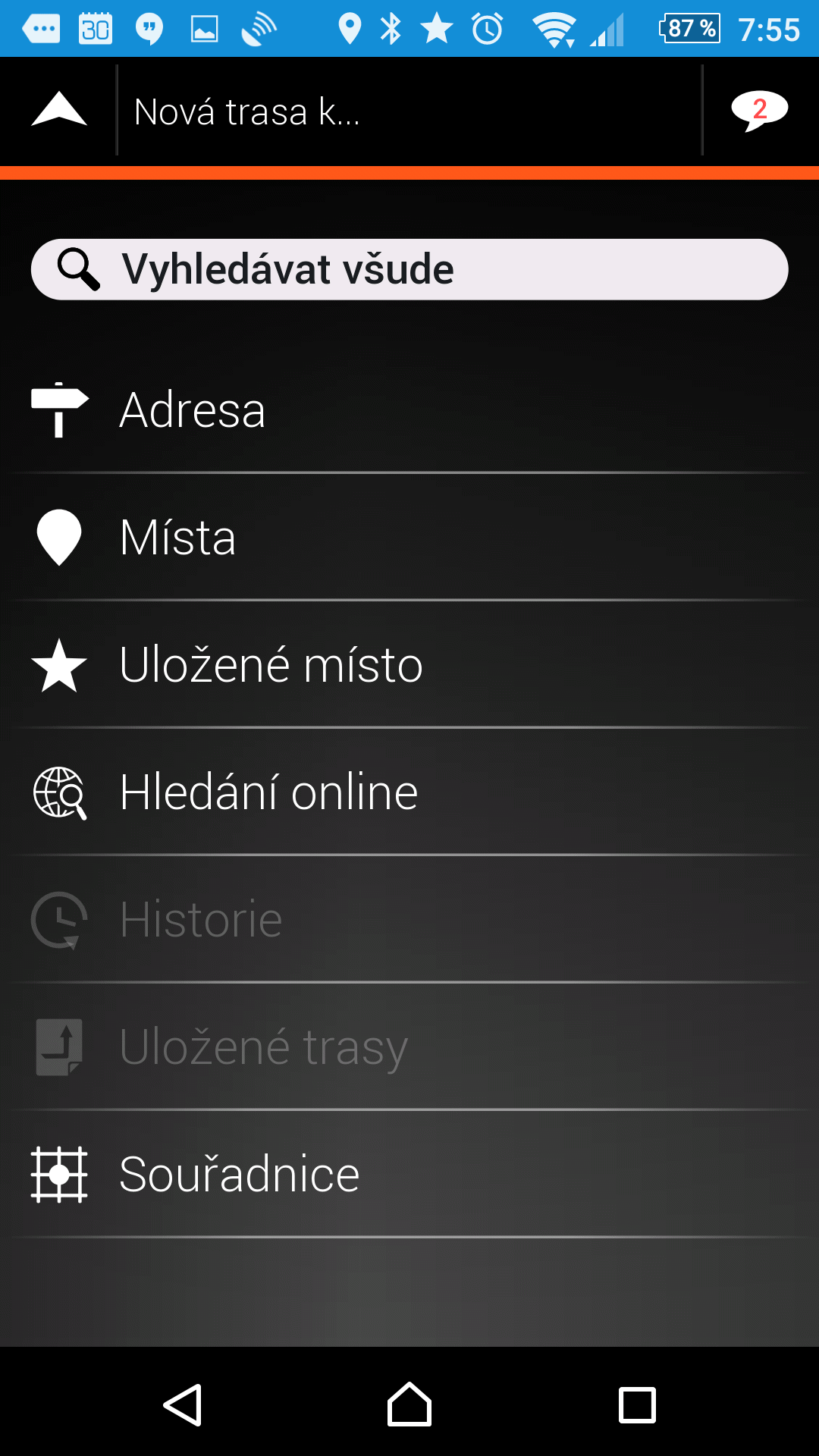This screenshot has width=819, height=1456.
Task: Select Adresa to enter an address
Action: coord(409,410)
